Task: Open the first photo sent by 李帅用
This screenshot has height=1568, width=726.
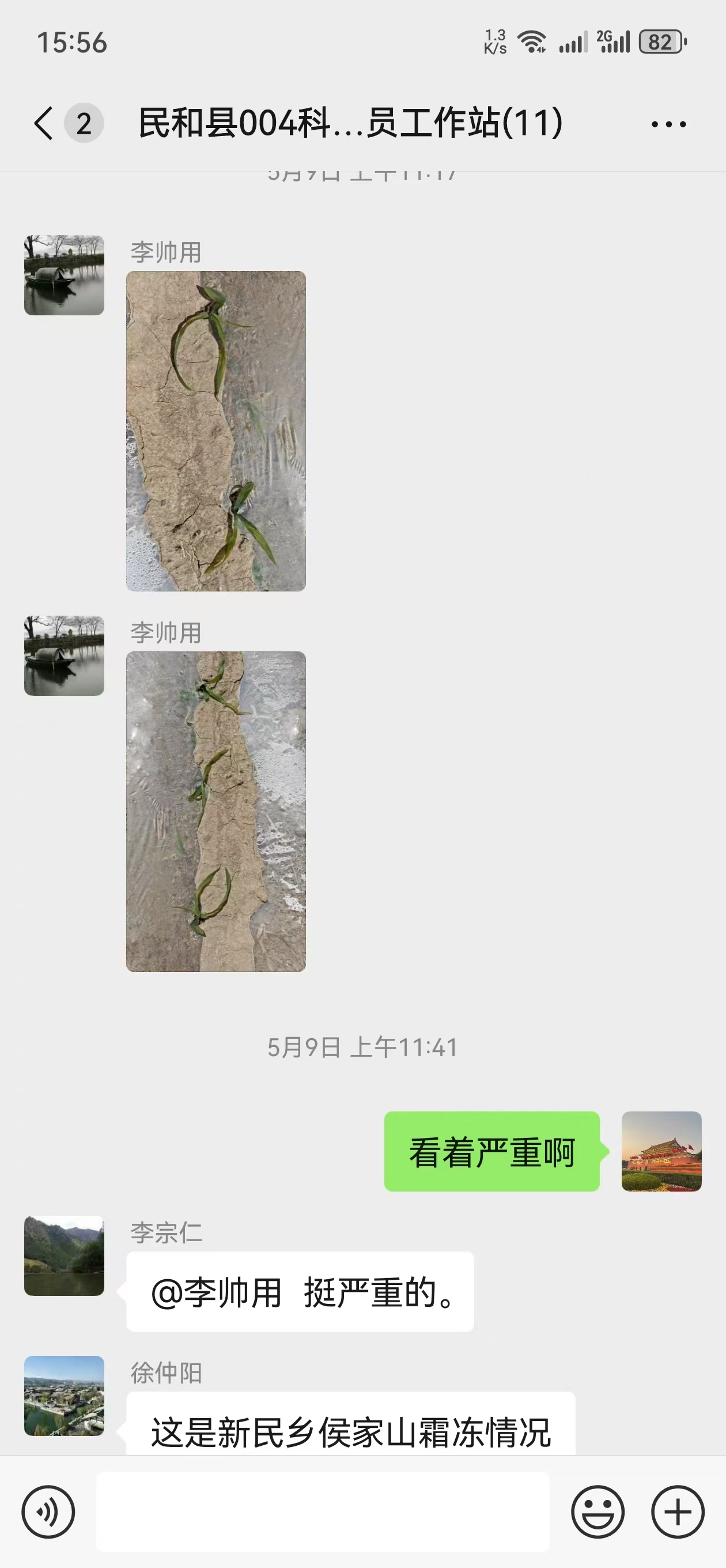Action: tap(215, 431)
